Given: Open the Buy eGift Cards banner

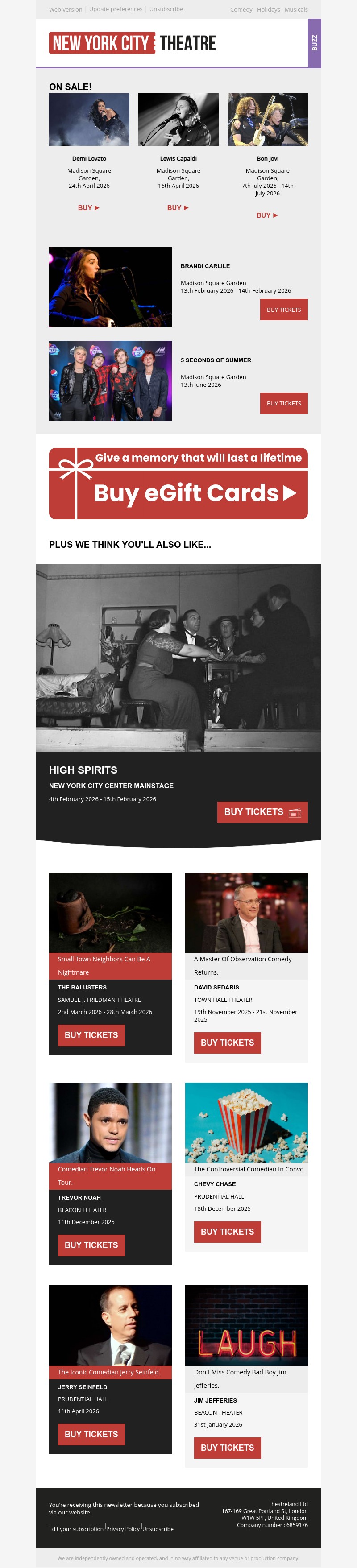Looking at the screenshot, I should [x=178, y=484].
